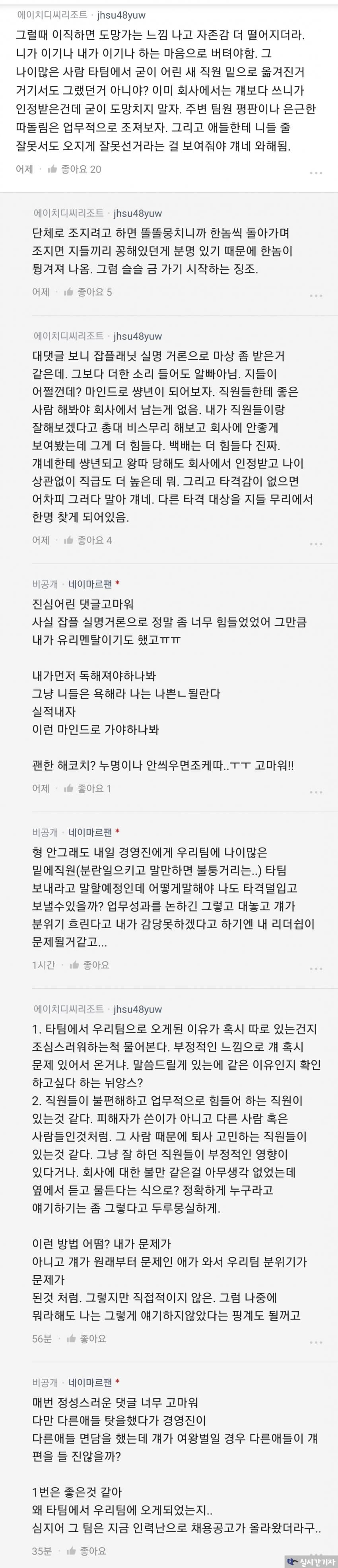
Task: Open more options on the reply with 좋아요 4
Action: point(315,544)
